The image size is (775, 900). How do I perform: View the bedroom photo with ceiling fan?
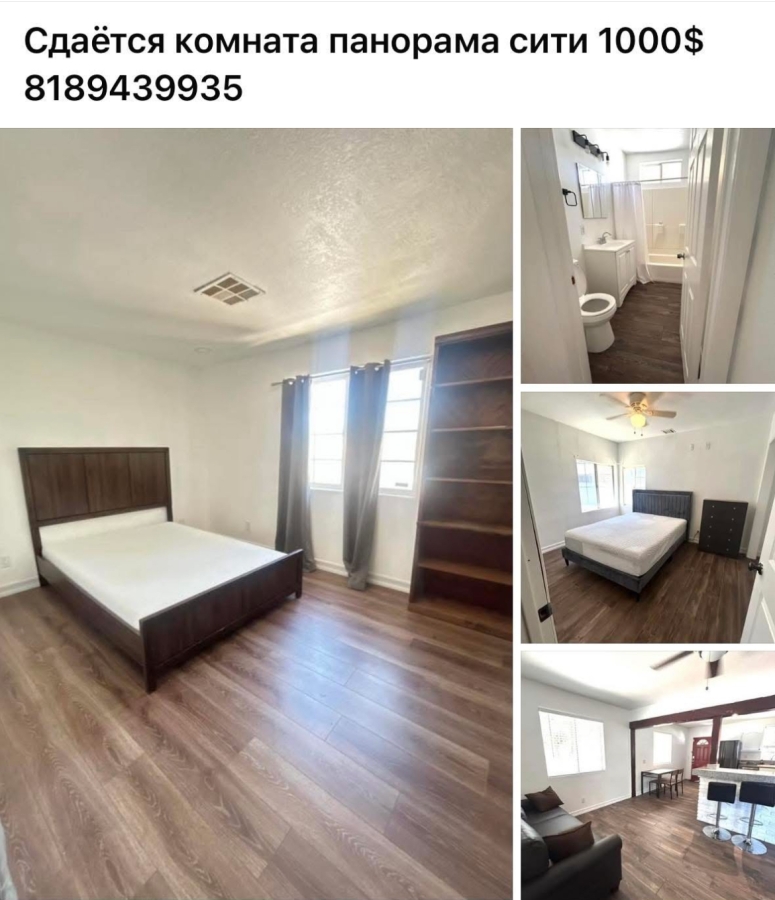pyautogui.click(x=647, y=517)
